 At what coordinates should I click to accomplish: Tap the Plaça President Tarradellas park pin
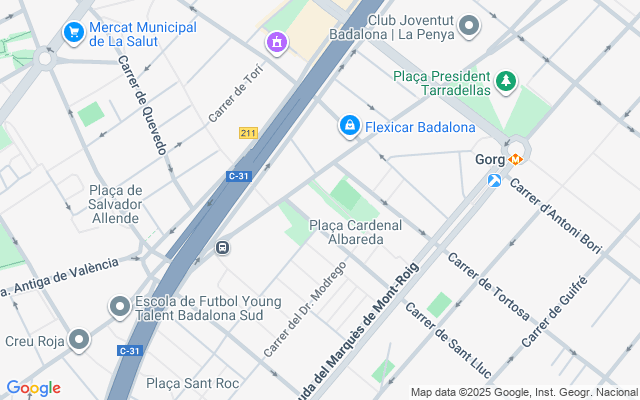pyautogui.click(x=507, y=80)
